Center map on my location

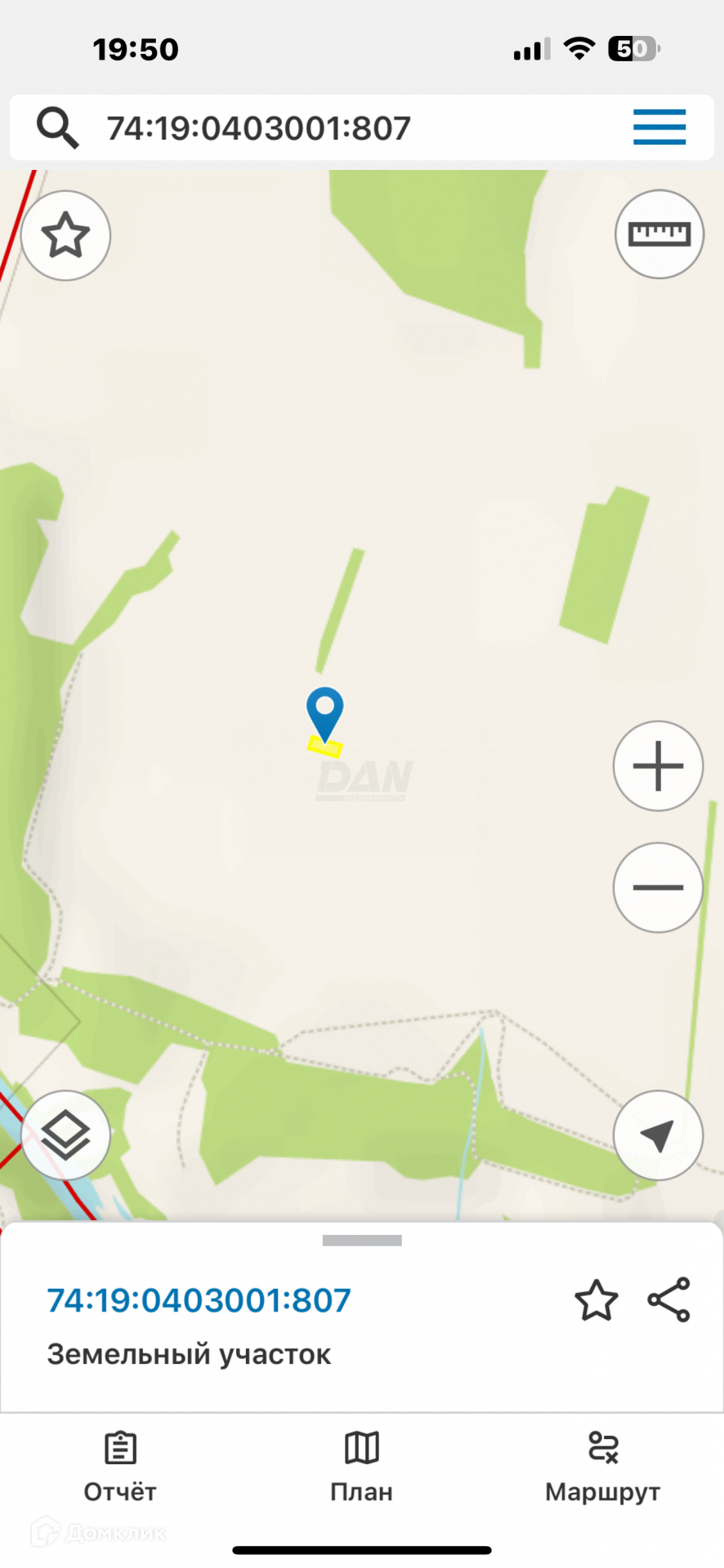658,1135
